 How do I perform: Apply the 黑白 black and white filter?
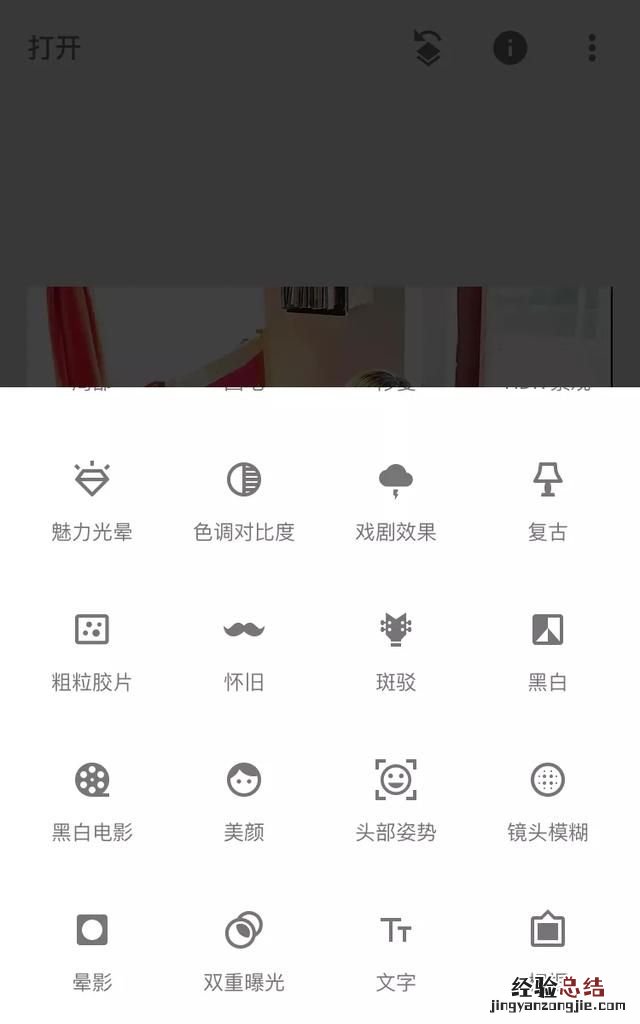tap(547, 650)
